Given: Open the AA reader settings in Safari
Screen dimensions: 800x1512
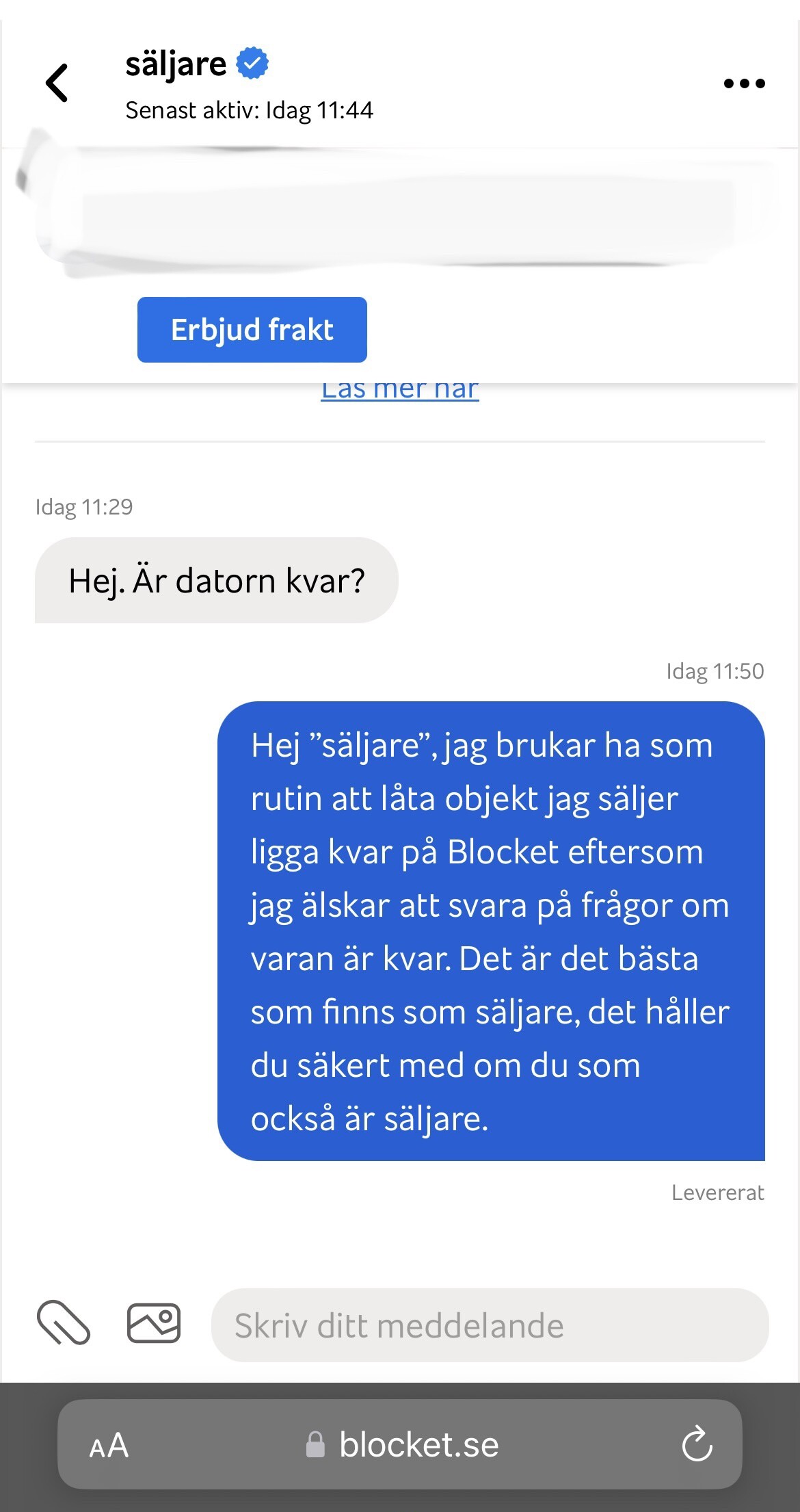Looking at the screenshot, I should pos(109,1445).
